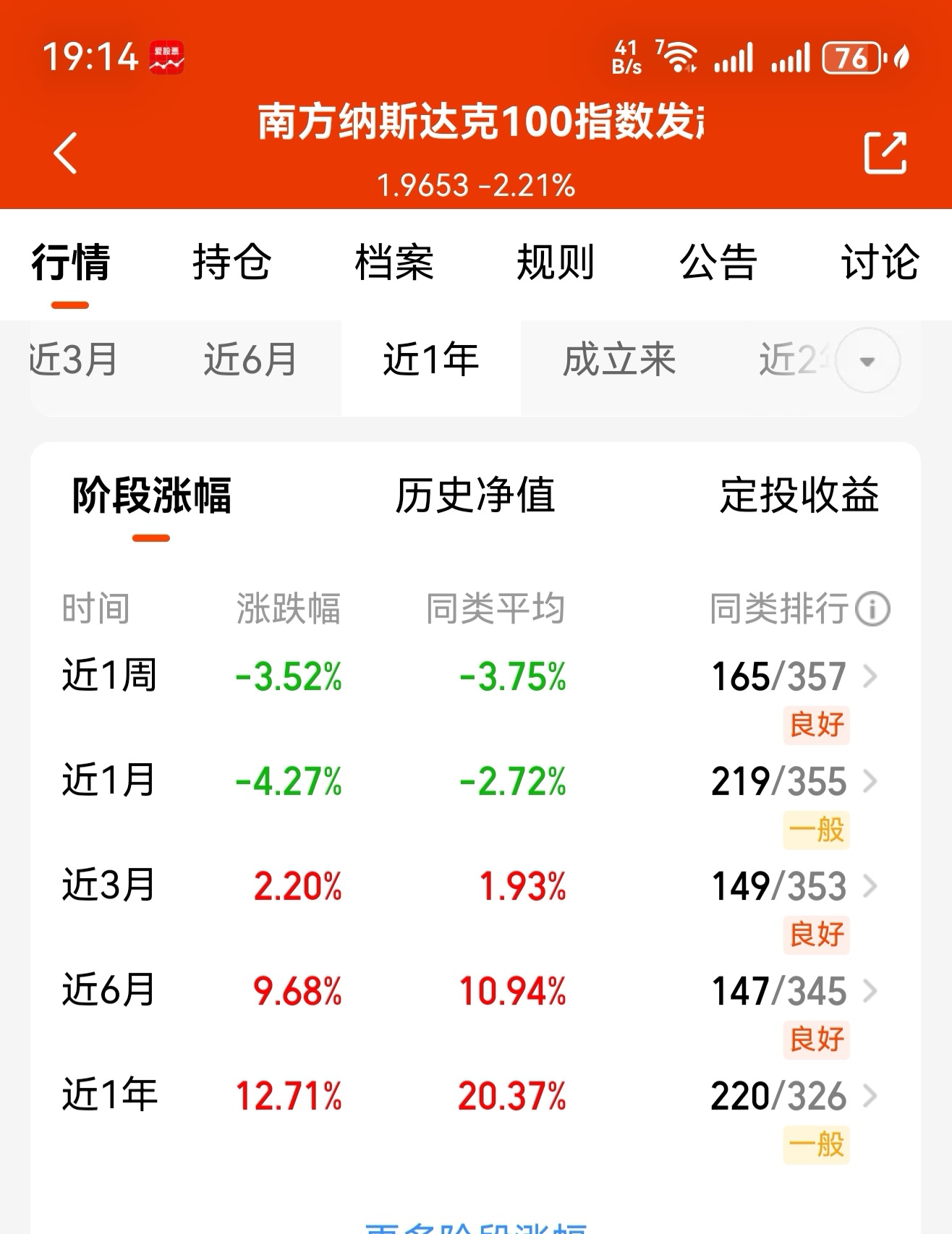Screen dimensions: 952x1234
Task: Tap the fund price showing 1.9653 -2.21%
Action: 476,186
